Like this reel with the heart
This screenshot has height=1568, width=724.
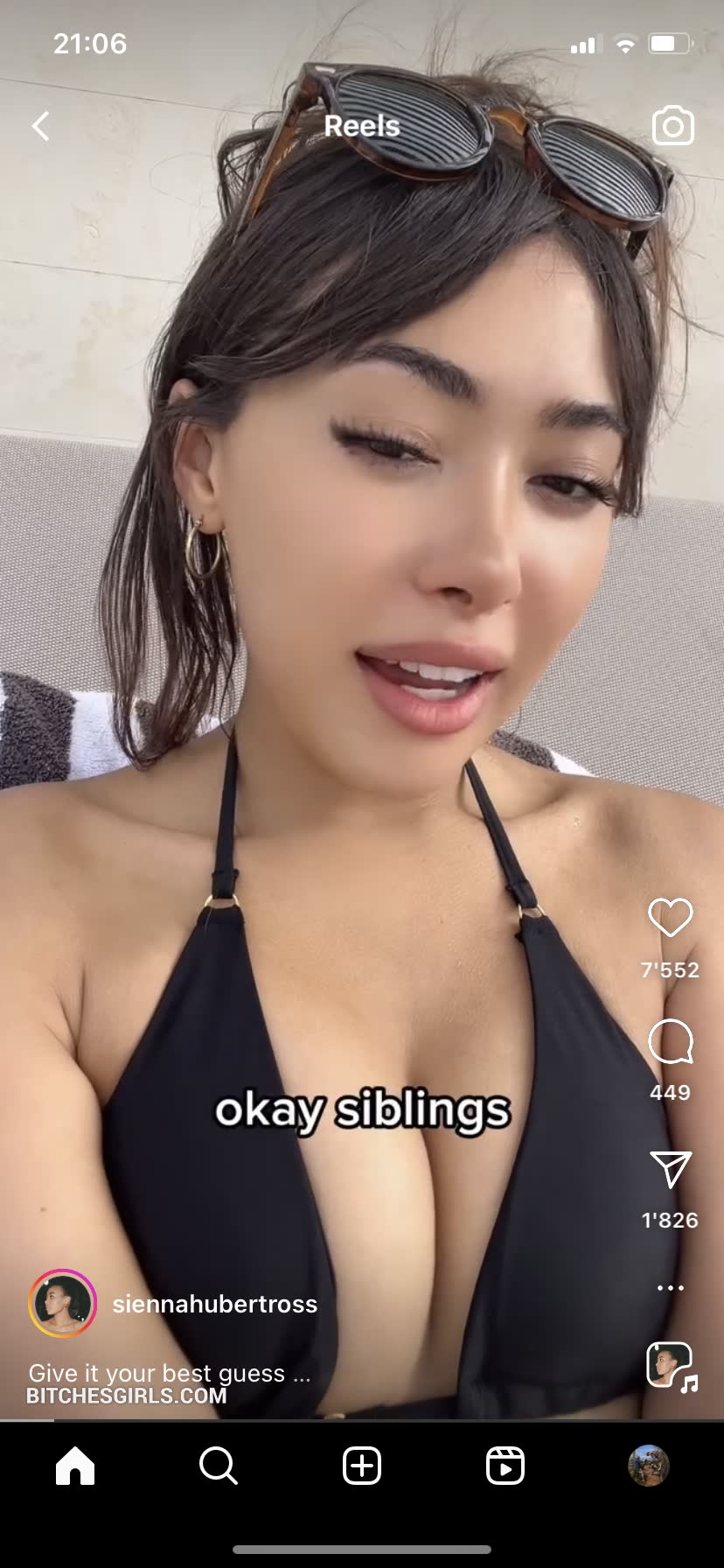coord(671,918)
